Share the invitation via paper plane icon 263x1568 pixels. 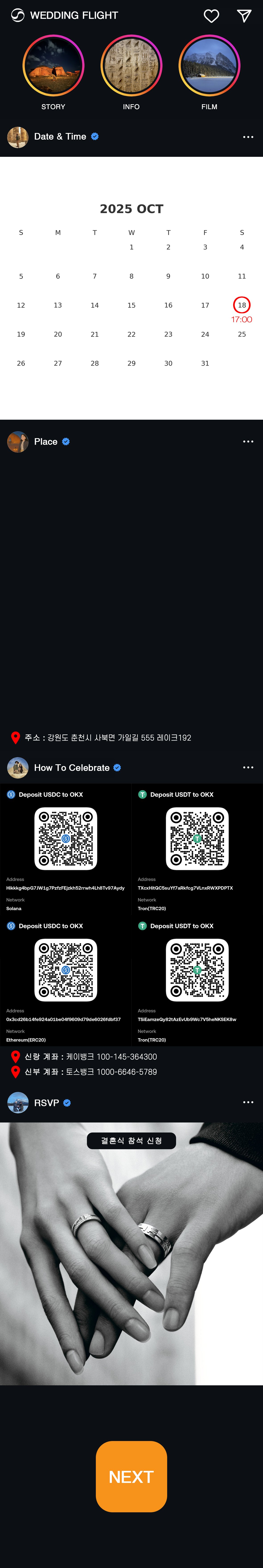[x=244, y=16]
